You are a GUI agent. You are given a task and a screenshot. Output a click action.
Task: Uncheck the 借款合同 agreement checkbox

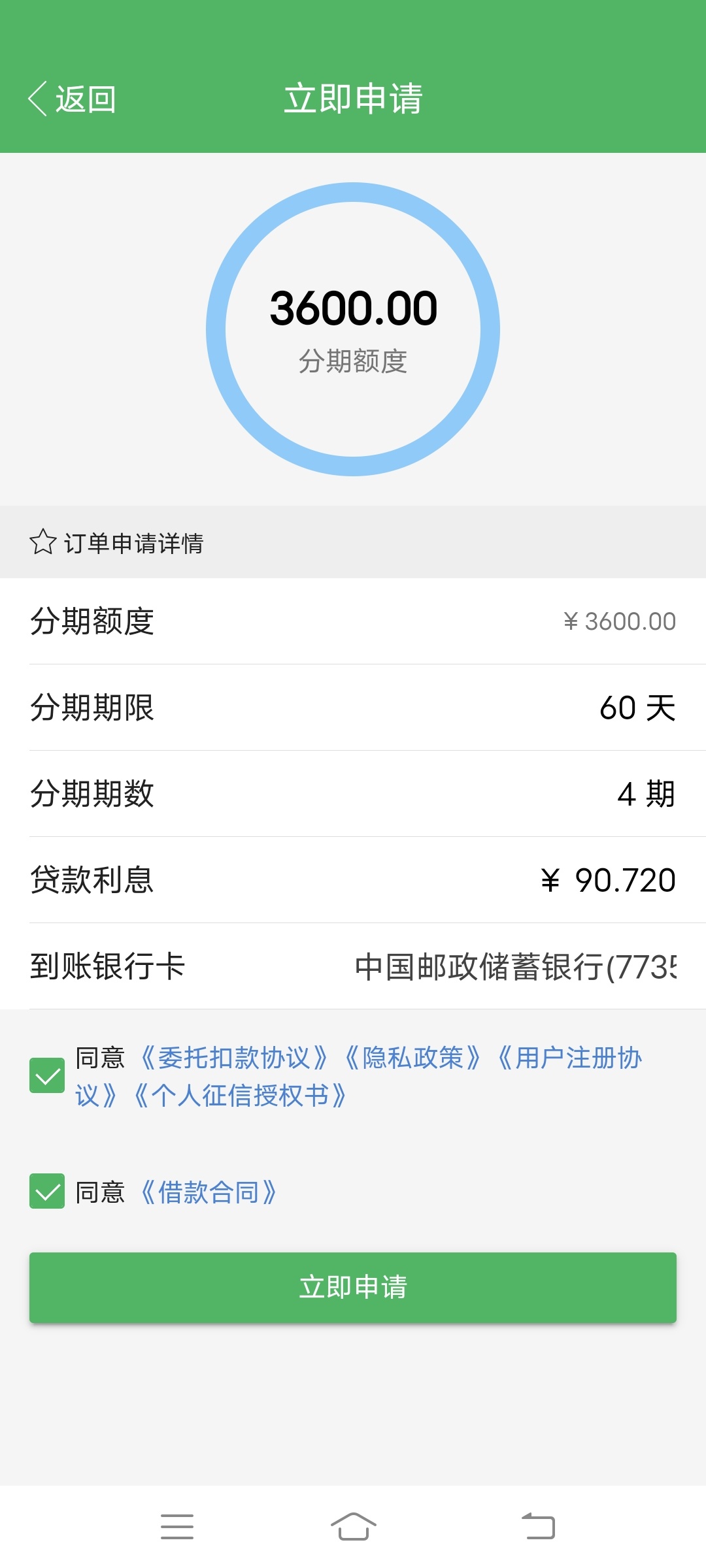47,1191
